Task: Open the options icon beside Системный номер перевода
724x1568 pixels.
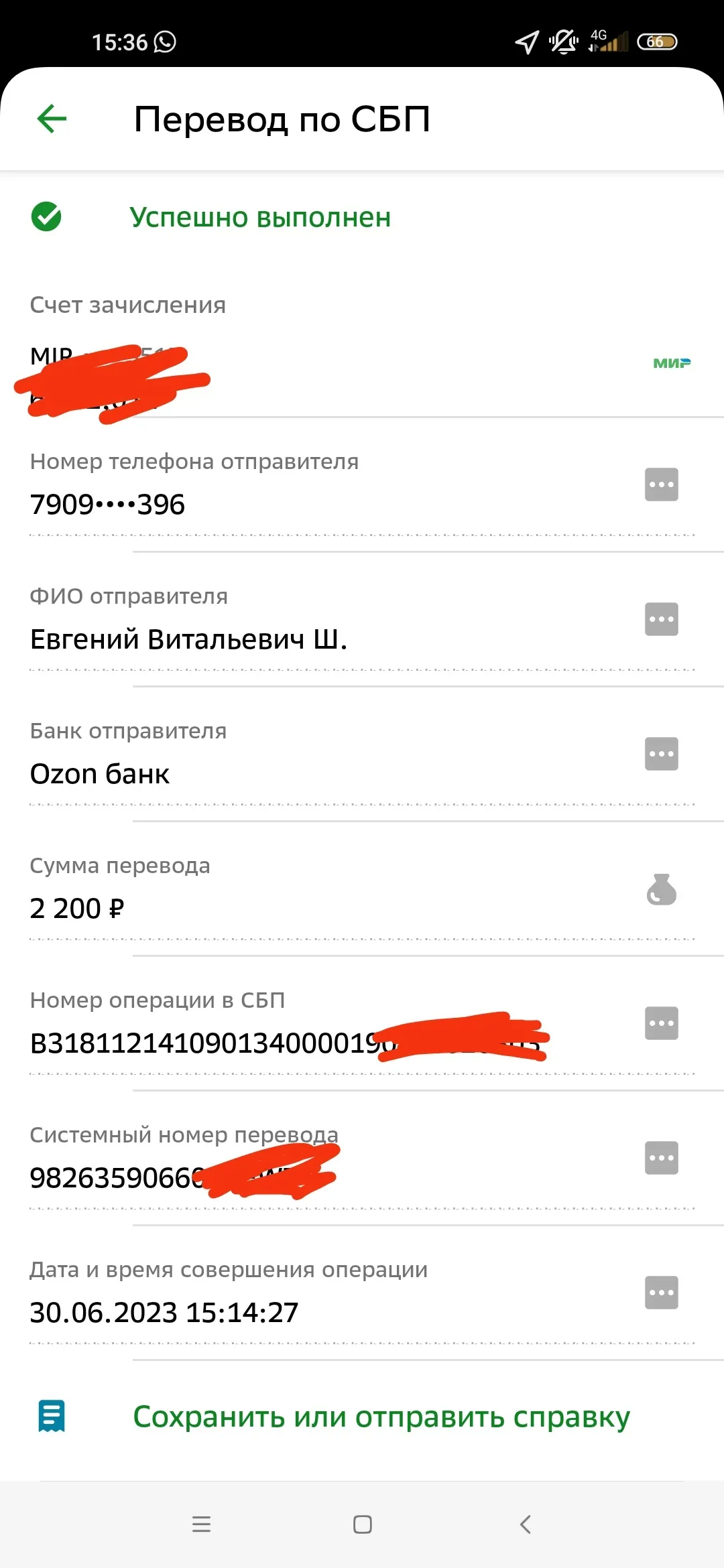Action: click(661, 1158)
